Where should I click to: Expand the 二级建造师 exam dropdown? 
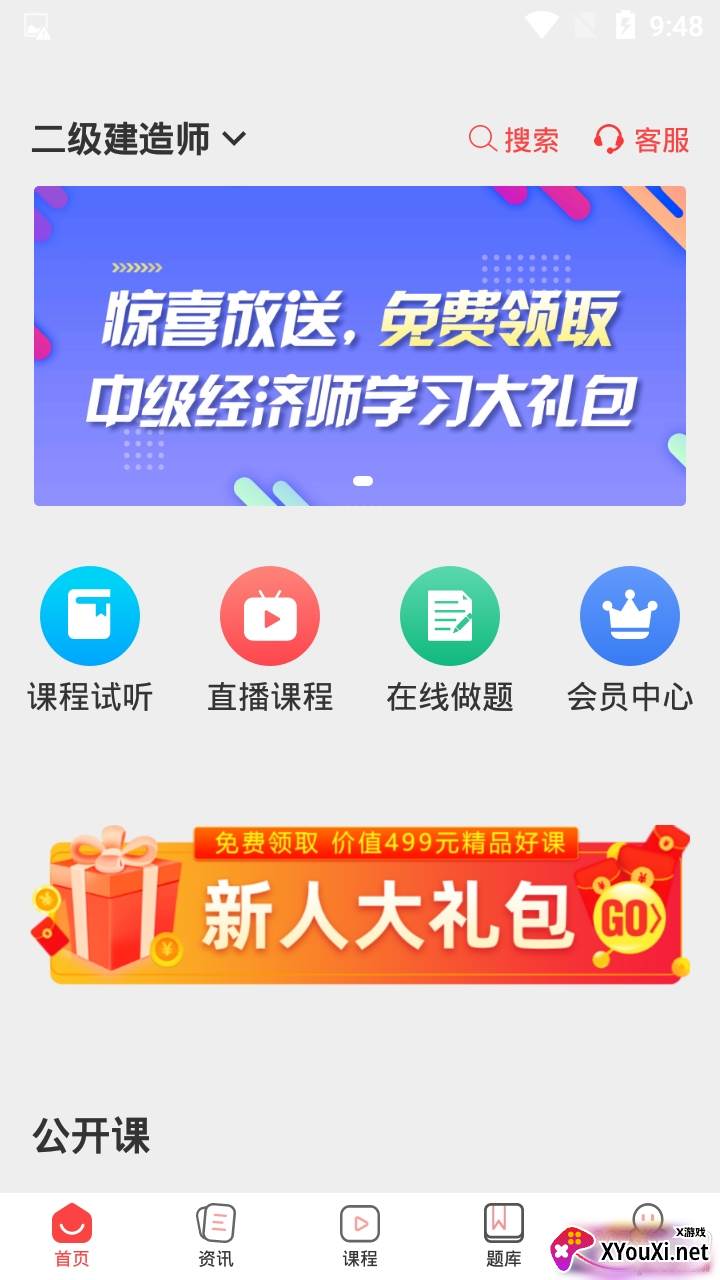tap(139, 139)
